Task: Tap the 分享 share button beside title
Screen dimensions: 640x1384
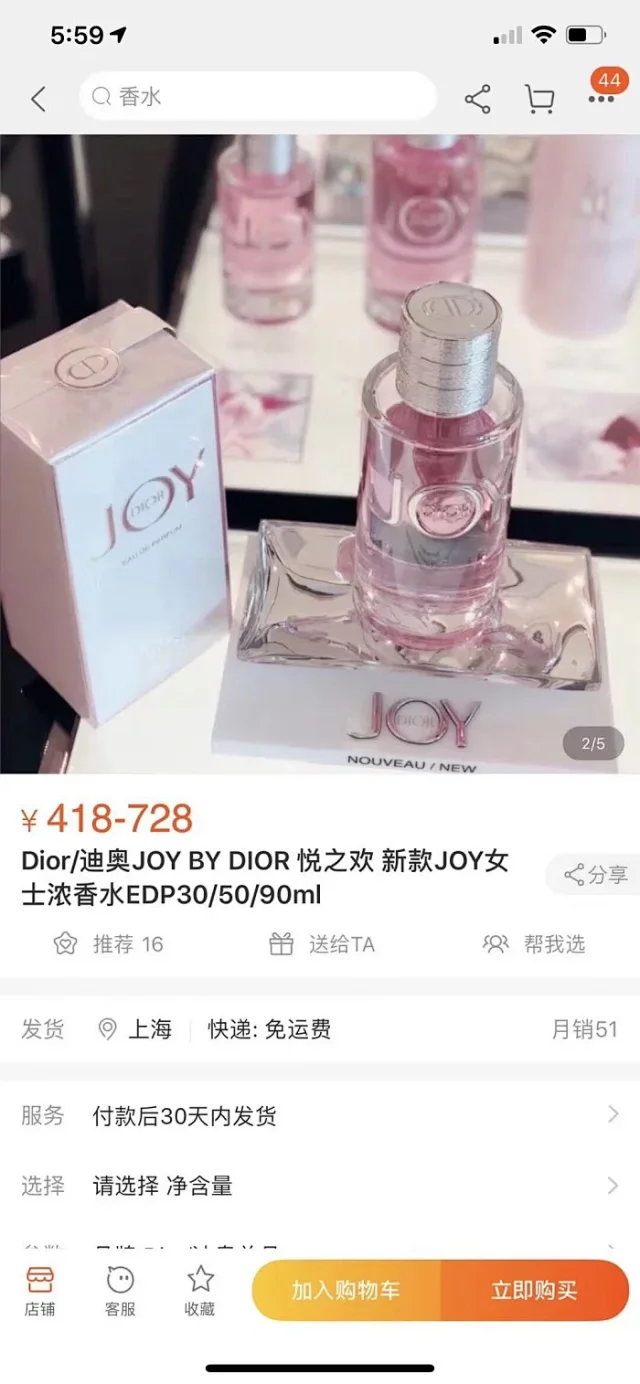Action: (596, 875)
